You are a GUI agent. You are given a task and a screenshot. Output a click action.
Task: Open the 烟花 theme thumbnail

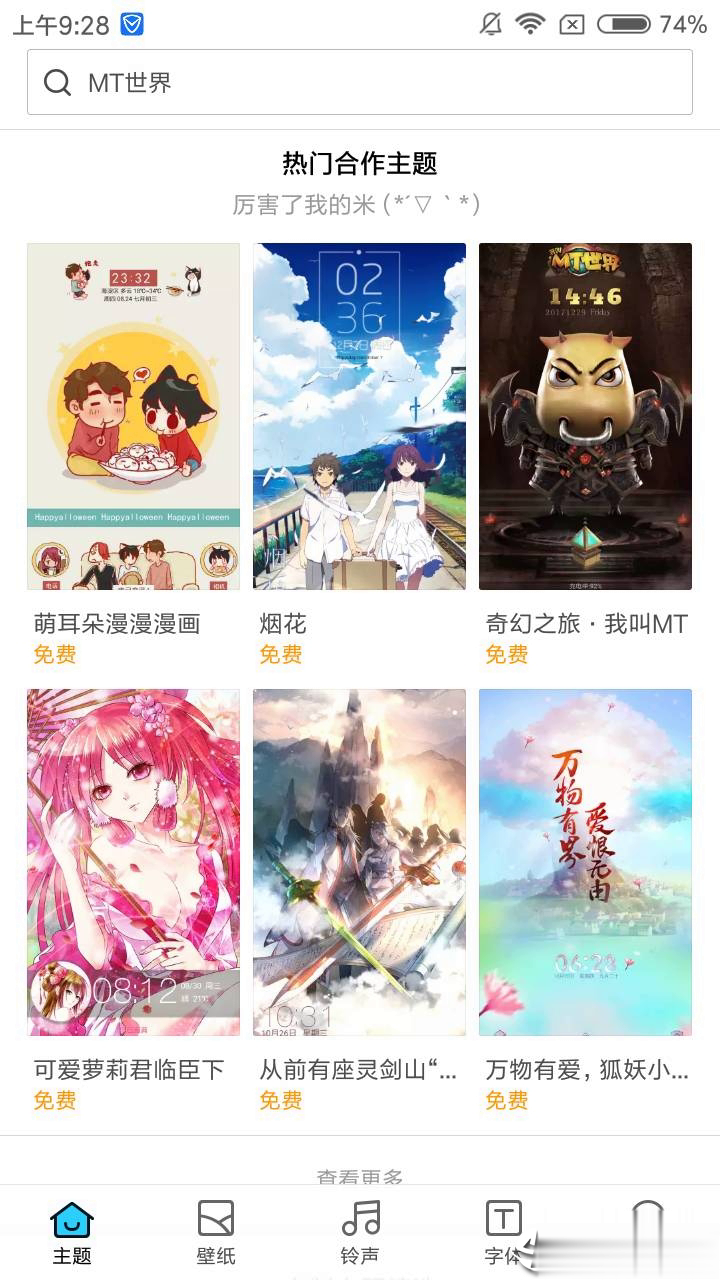click(x=359, y=415)
